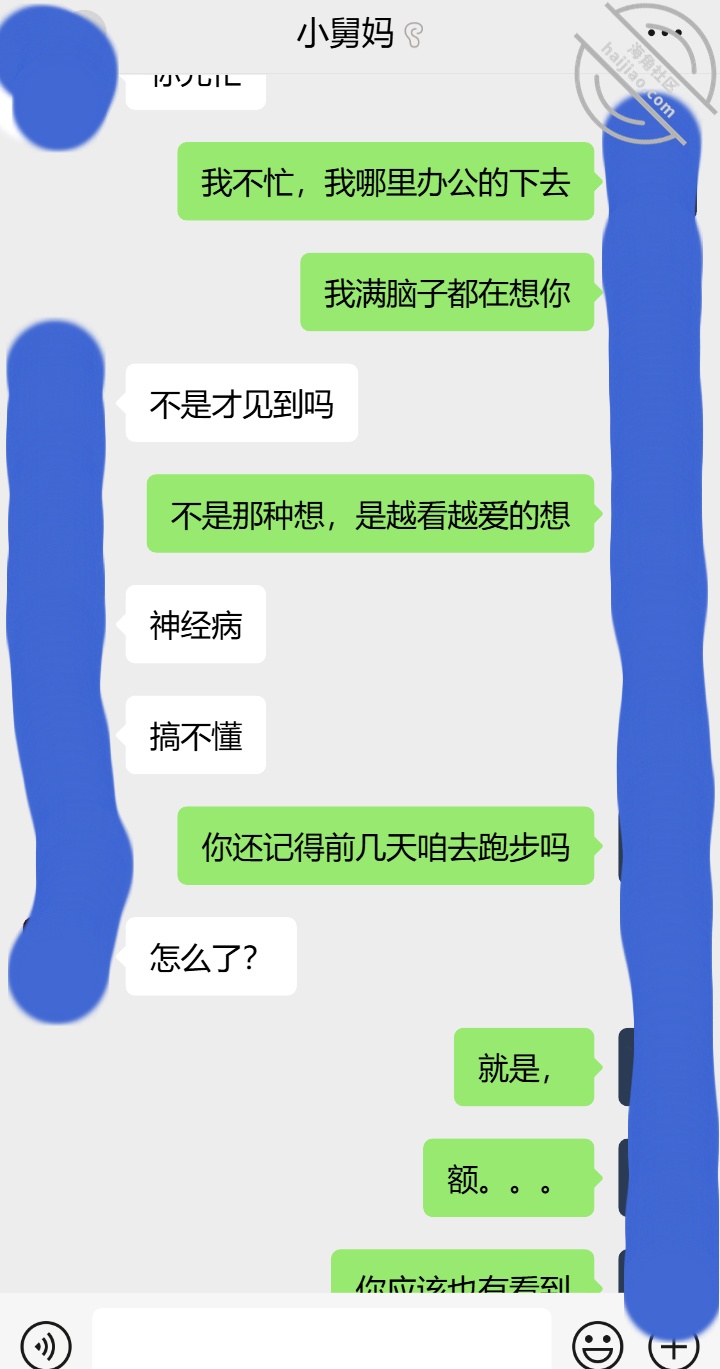720x1369 pixels.
Task: Tap the message text field
Action: [x=322, y=1340]
